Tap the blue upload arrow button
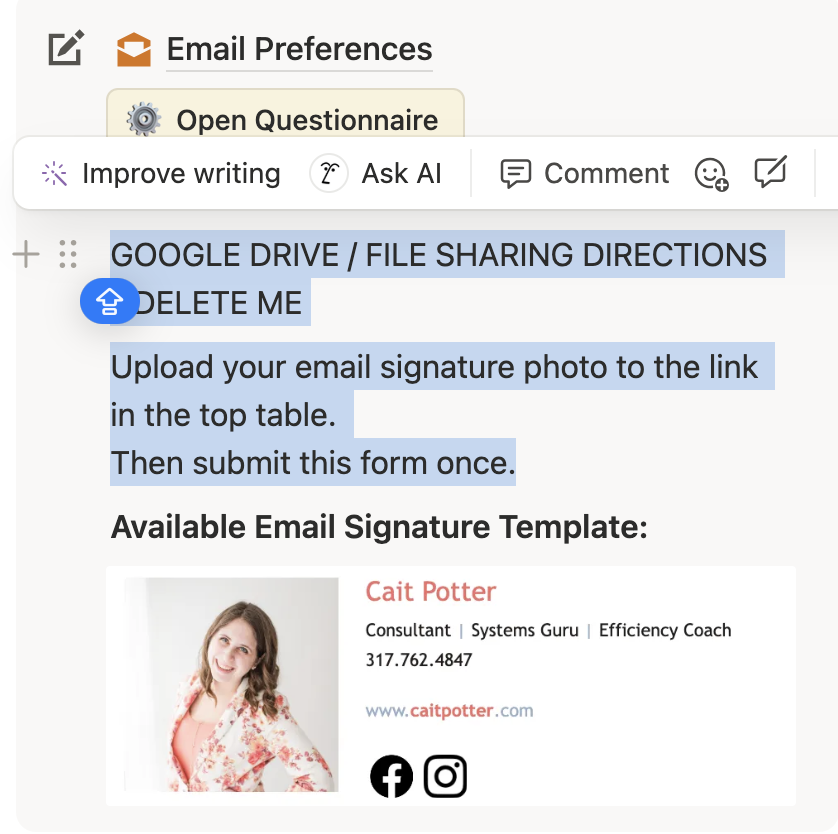Screen dimensions: 838x834 pos(109,301)
